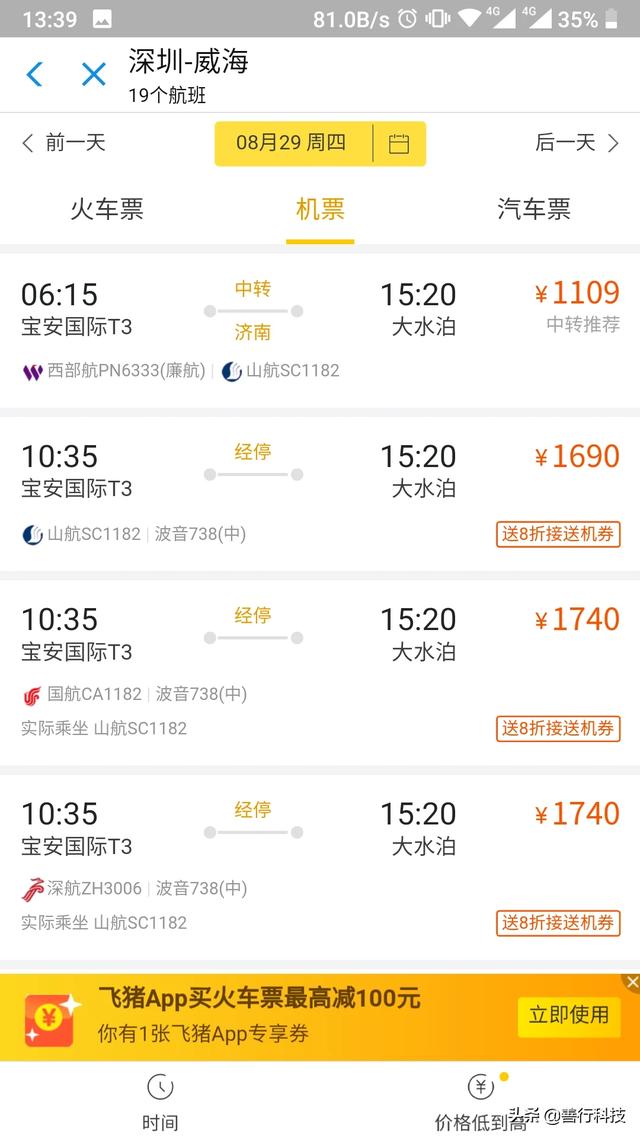
Task: Open the 06:15 transfer flight via 济南
Action: click(x=320, y=331)
